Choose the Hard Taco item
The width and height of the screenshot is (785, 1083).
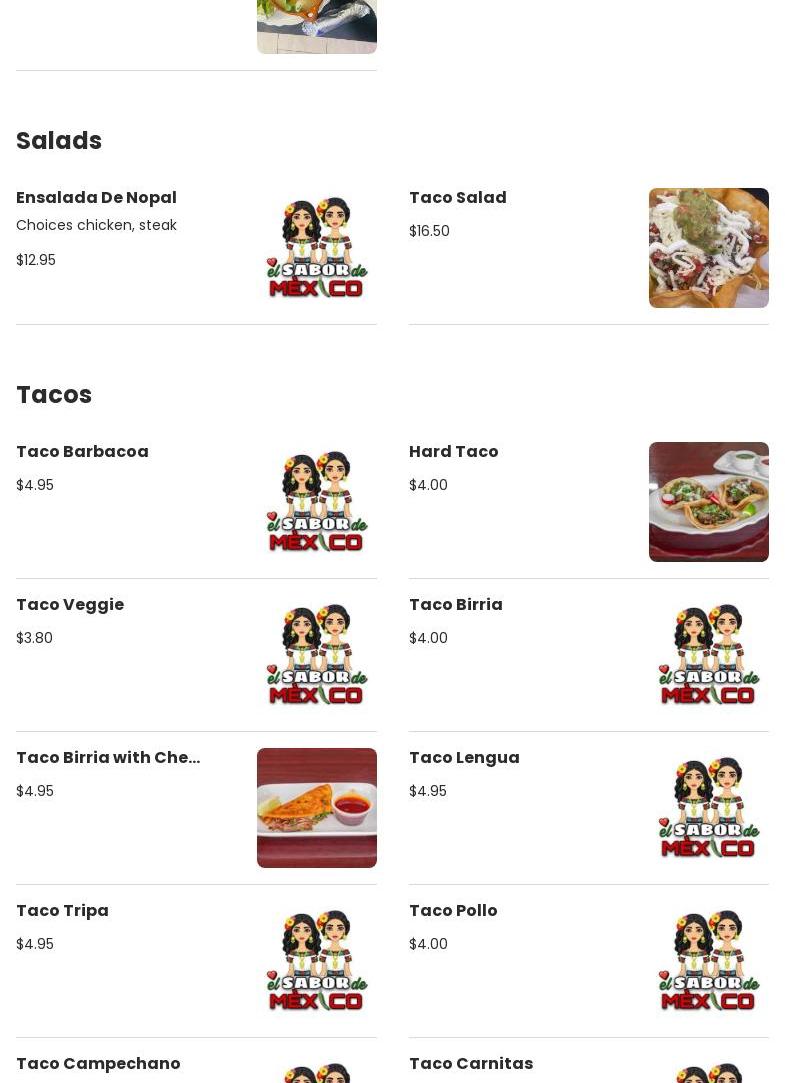coord(453,452)
